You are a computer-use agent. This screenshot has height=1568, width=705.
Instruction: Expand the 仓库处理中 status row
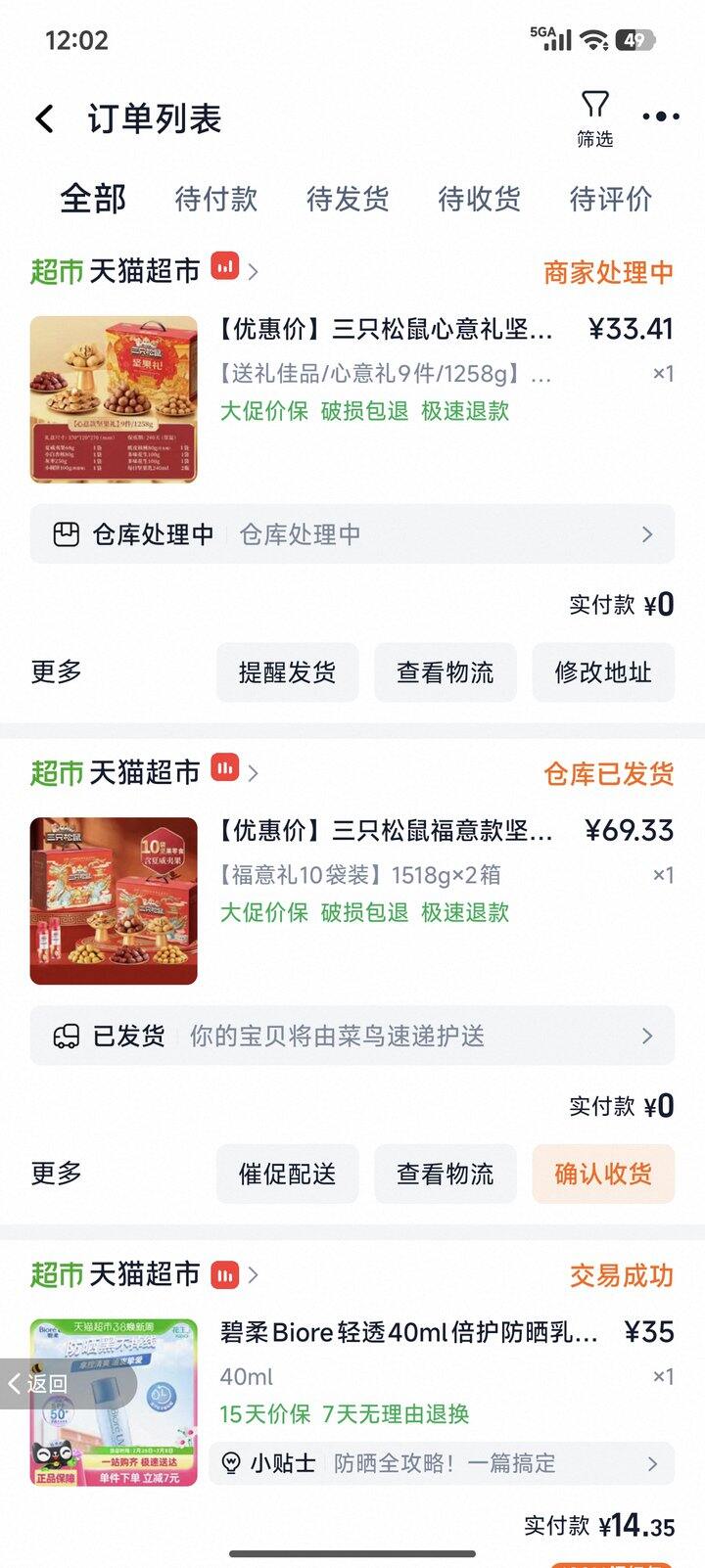tap(352, 534)
